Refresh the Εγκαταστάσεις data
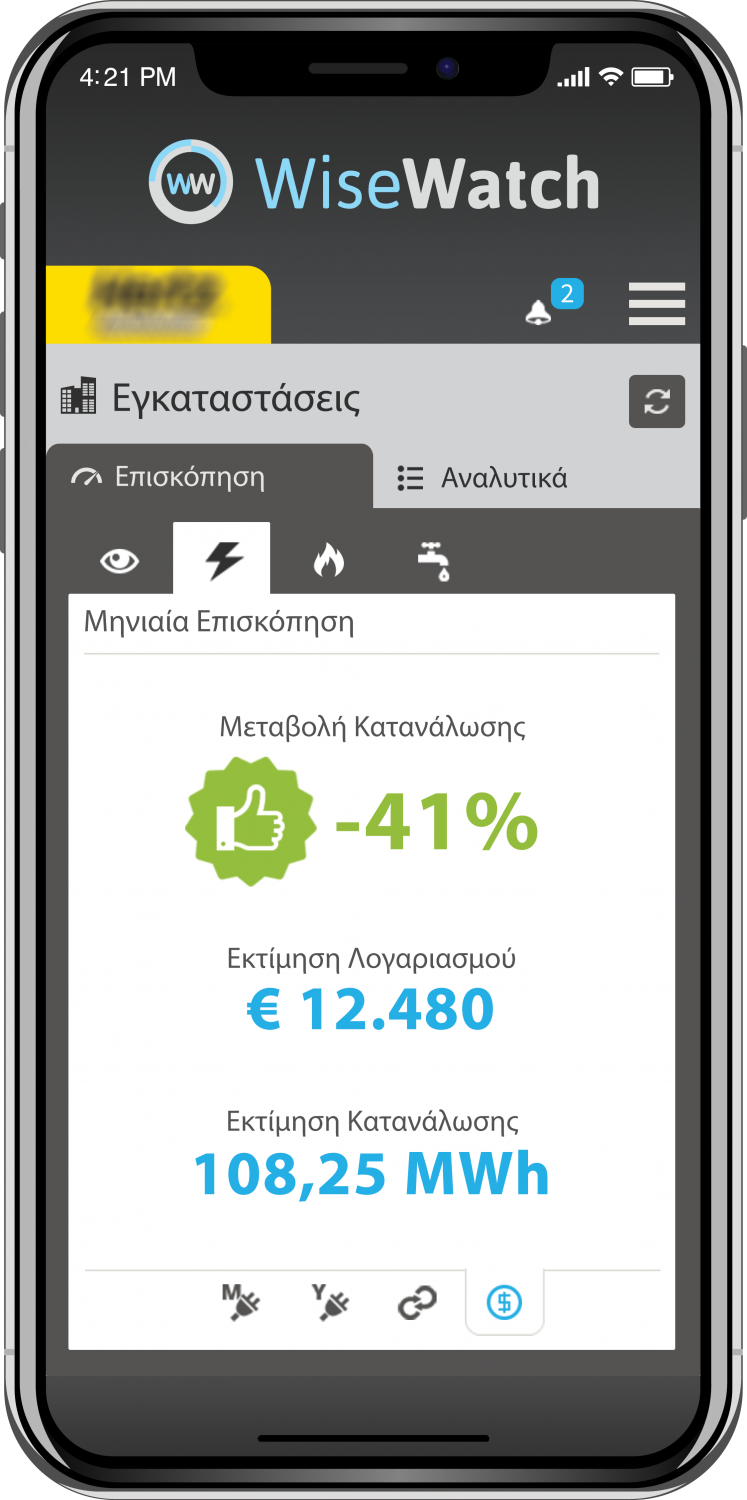Screen dimensions: 747x1500 click(x=656, y=401)
